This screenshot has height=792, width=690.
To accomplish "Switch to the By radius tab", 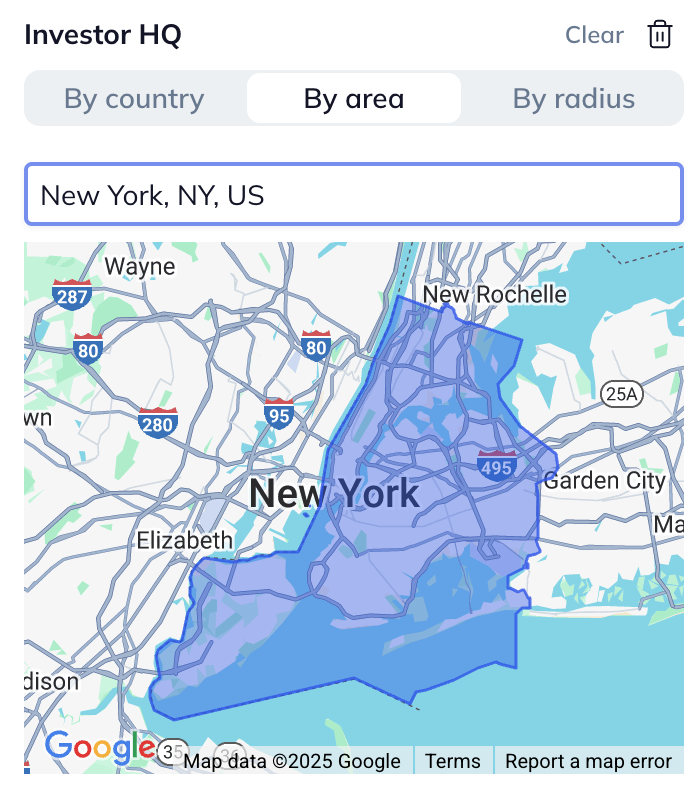I will [573, 99].
